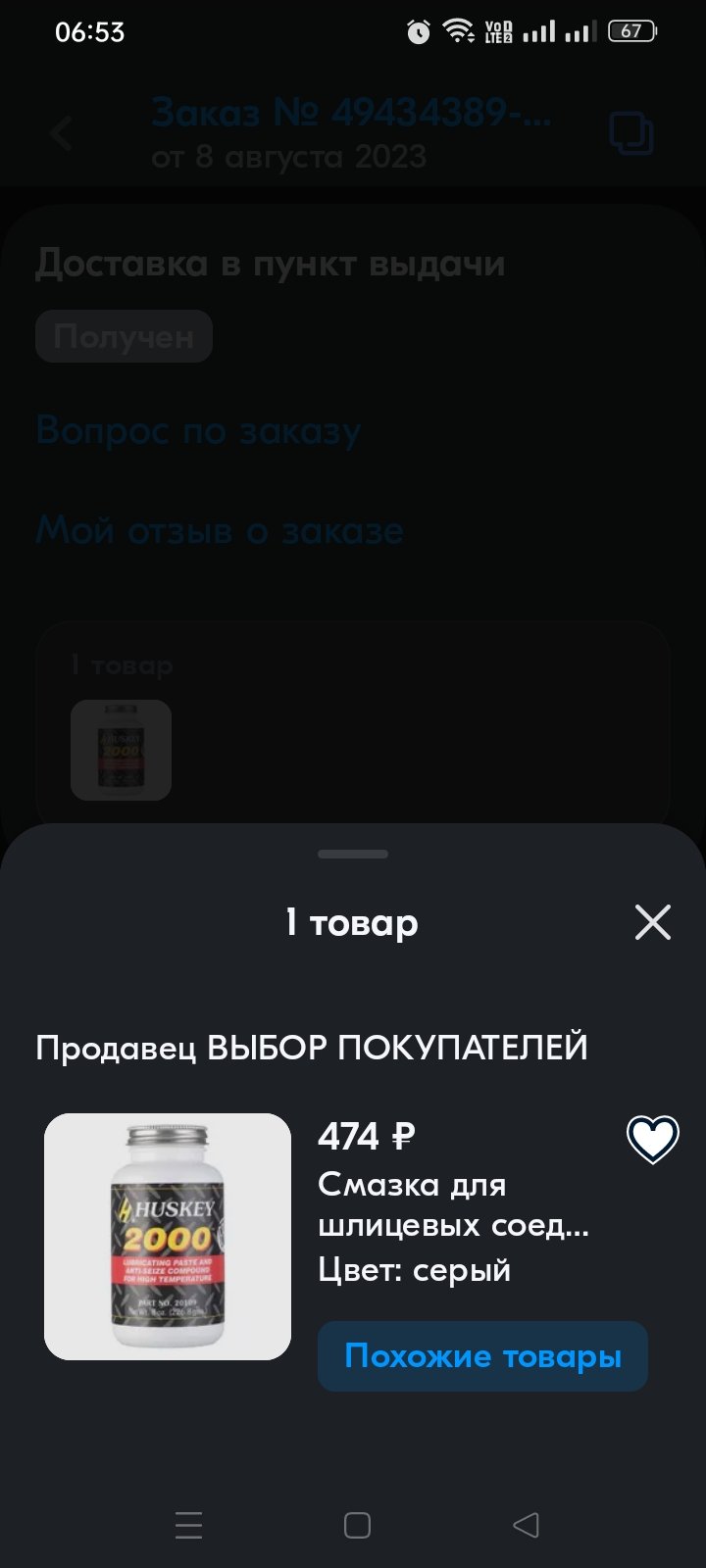Go to the system home screen
706x1568 pixels.
pyautogui.click(x=357, y=1525)
